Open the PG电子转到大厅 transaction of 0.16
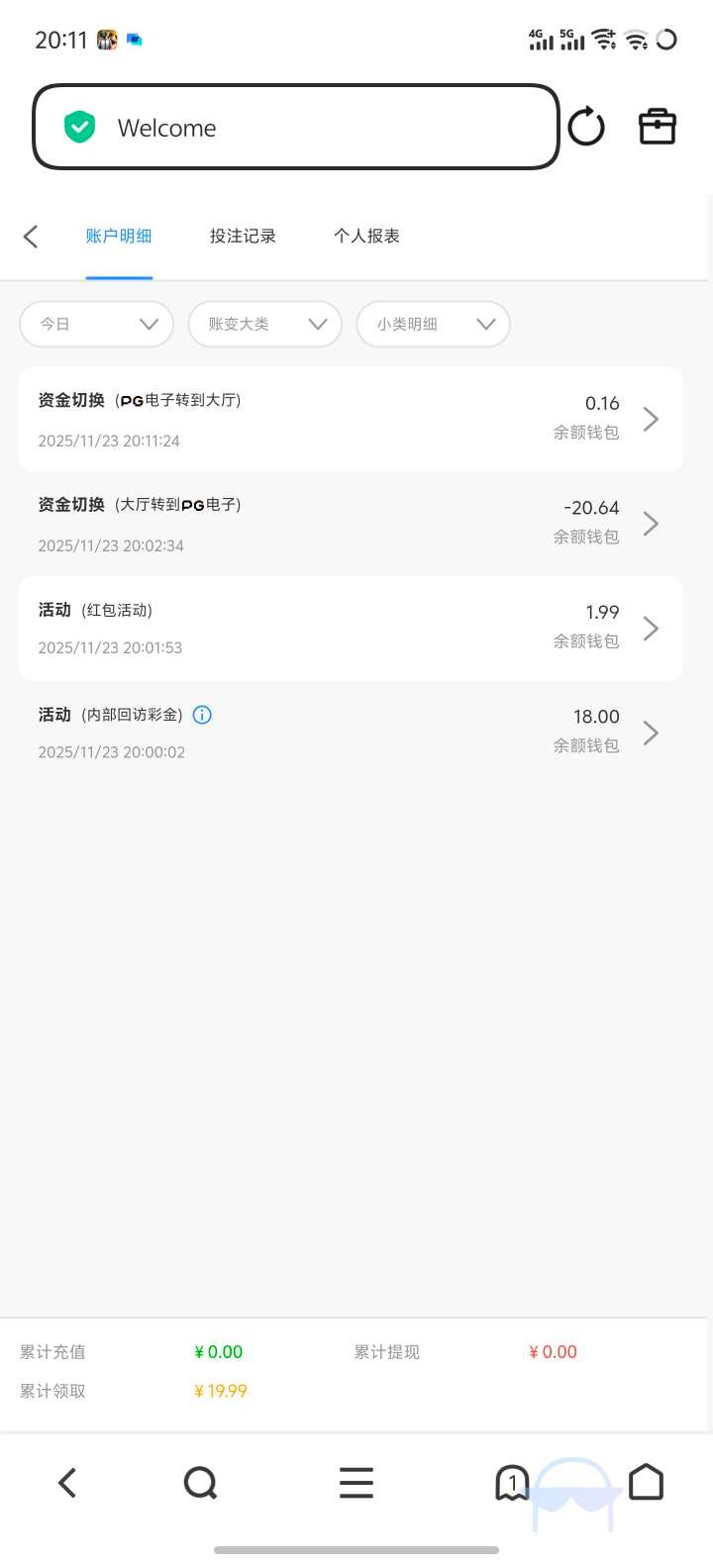The width and height of the screenshot is (713, 1568). click(351, 420)
